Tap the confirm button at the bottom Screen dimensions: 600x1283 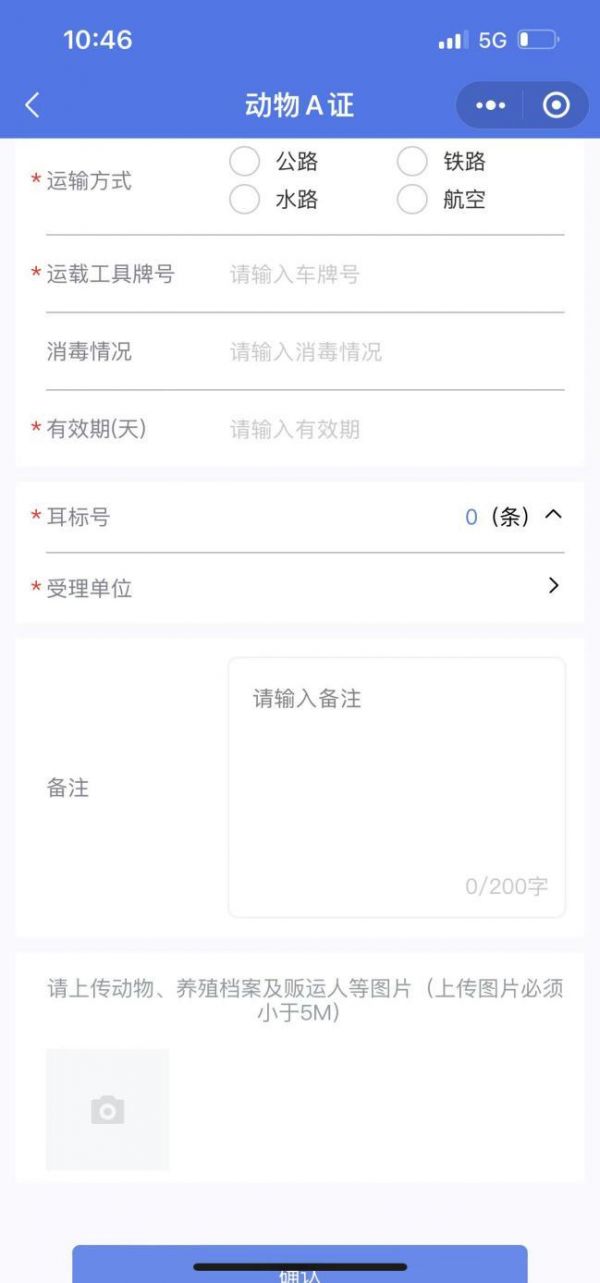pos(300,1264)
